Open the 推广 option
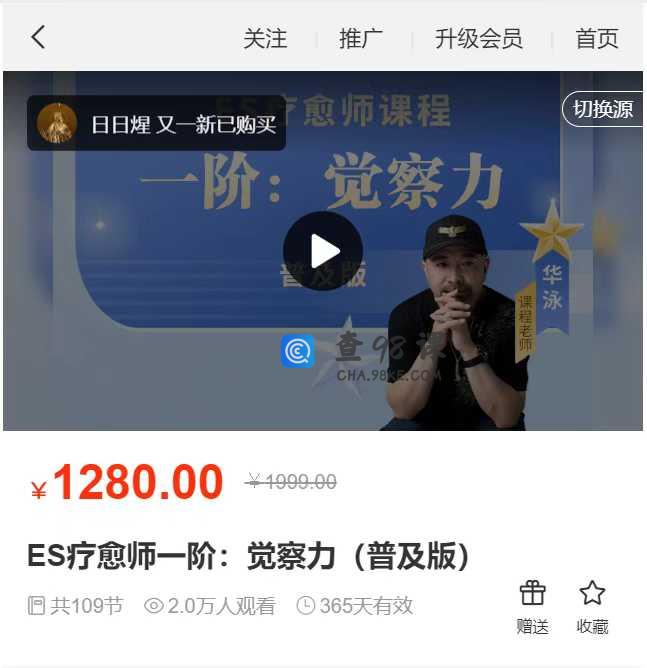647x668 pixels. point(361,39)
